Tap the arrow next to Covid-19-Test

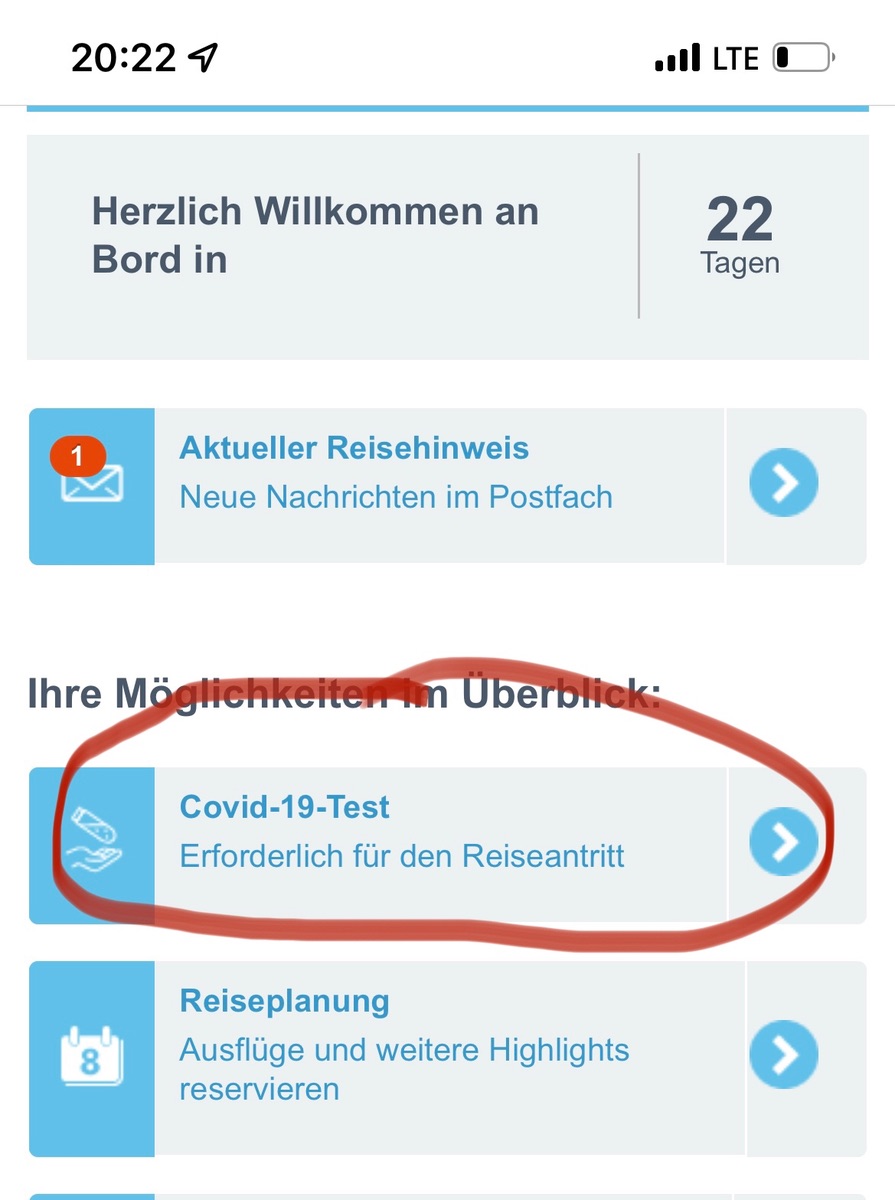pyautogui.click(x=784, y=842)
